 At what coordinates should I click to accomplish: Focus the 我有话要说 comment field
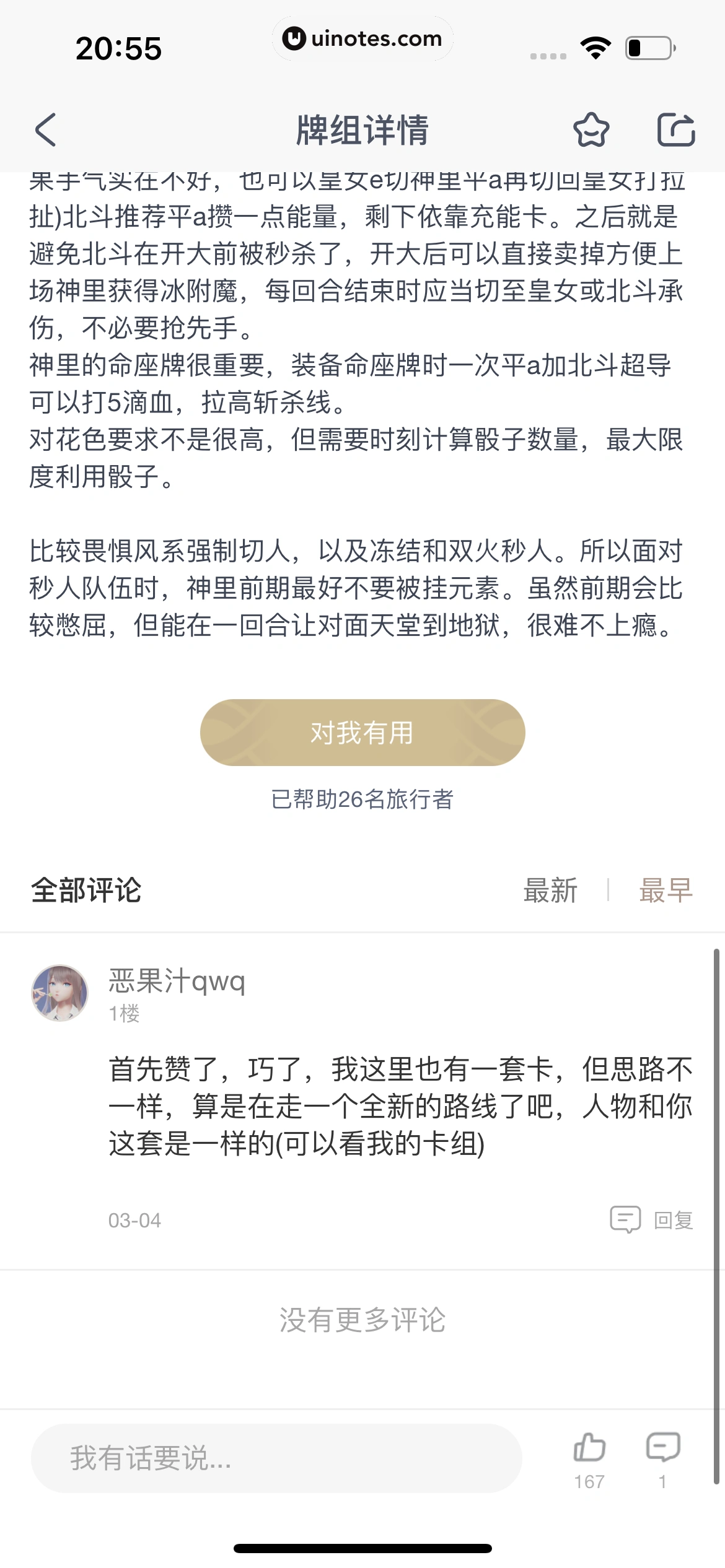tap(276, 1458)
